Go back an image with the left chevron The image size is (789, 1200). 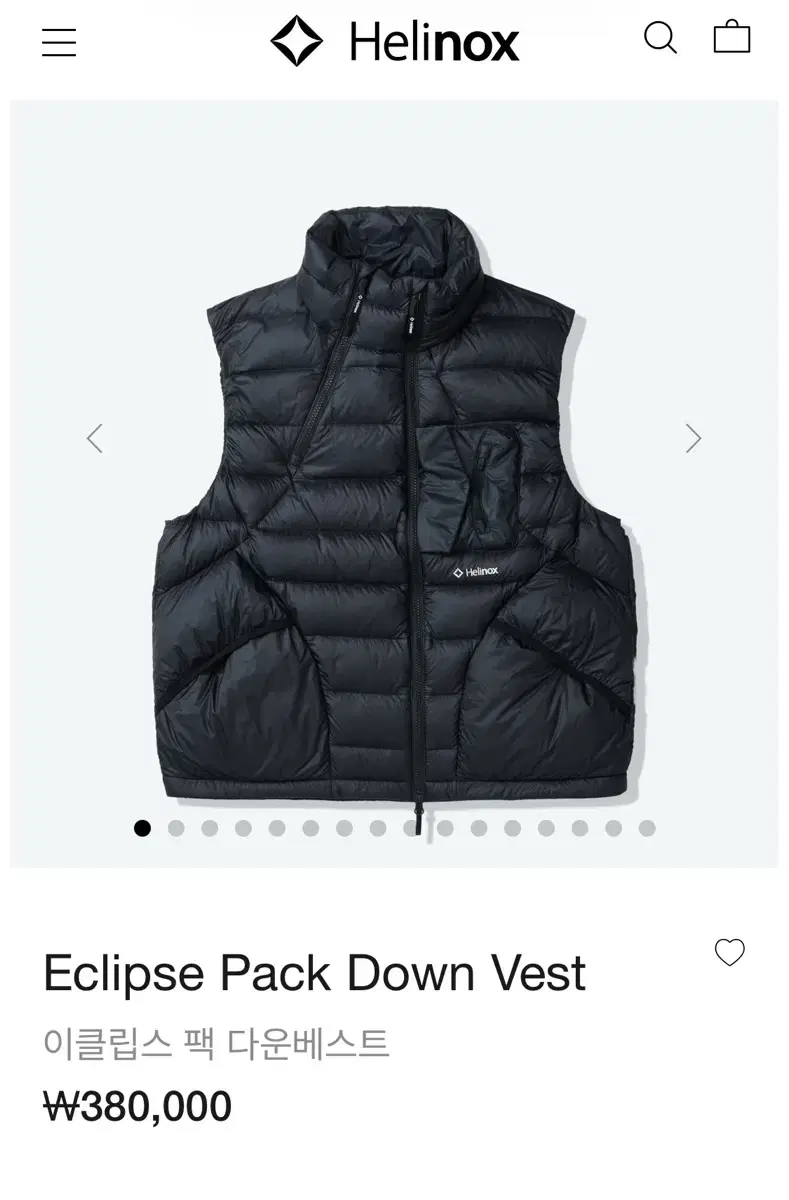(x=95, y=438)
